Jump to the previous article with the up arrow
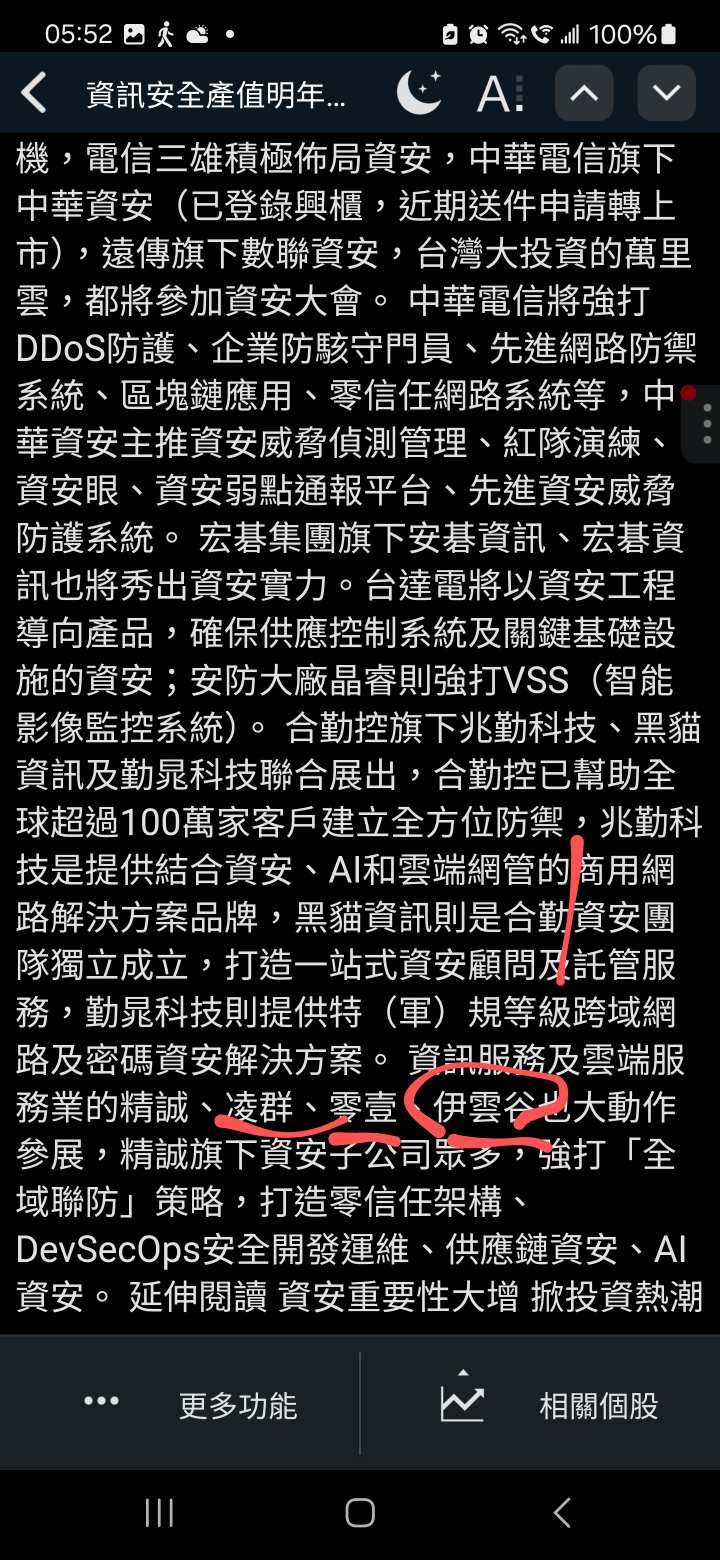Screen dimensions: 720x1560 point(585,93)
